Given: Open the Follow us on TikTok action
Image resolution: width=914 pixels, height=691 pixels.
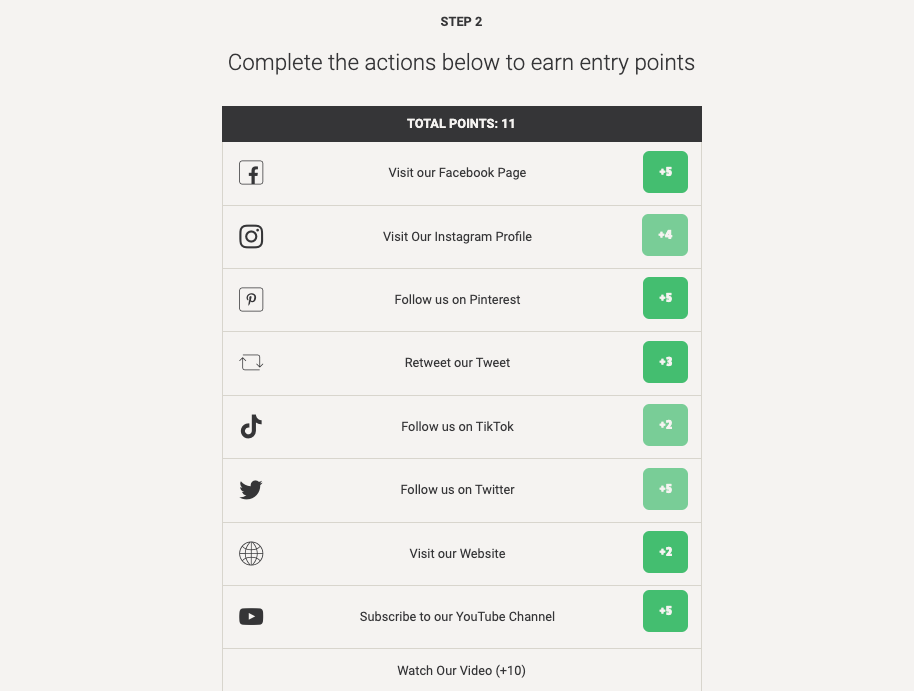Looking at the screenshot, I should 457,427.
